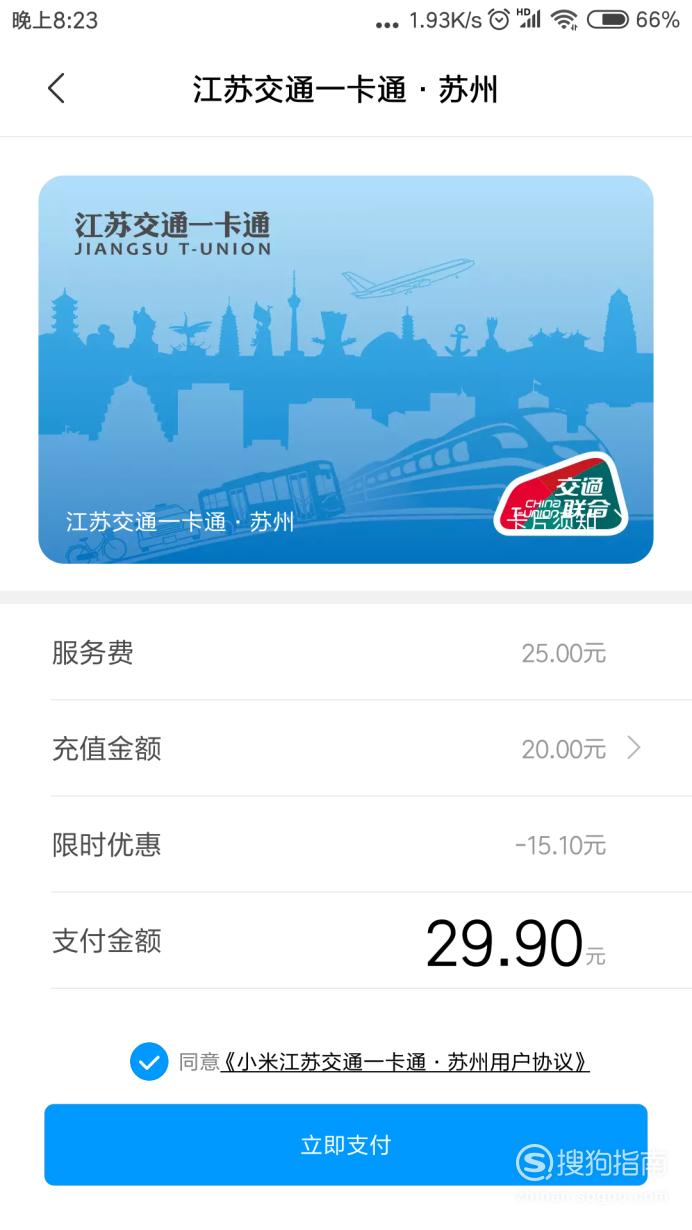Screen dimensions: 692x1230
Task: Open the 小米江苏交通一卡通·苏州用户协议 link
Action: pos(405,1062)
